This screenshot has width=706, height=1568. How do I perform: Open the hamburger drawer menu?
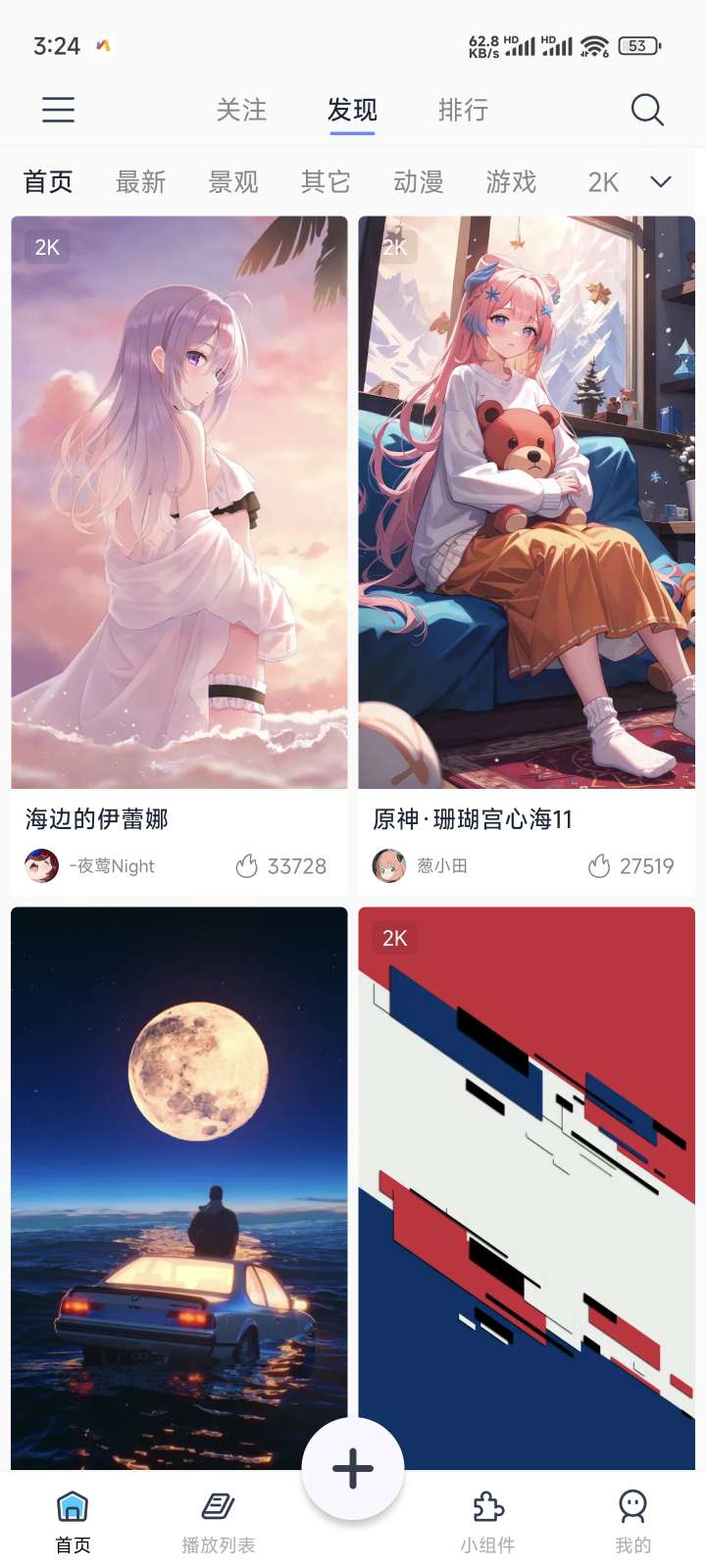58,110
